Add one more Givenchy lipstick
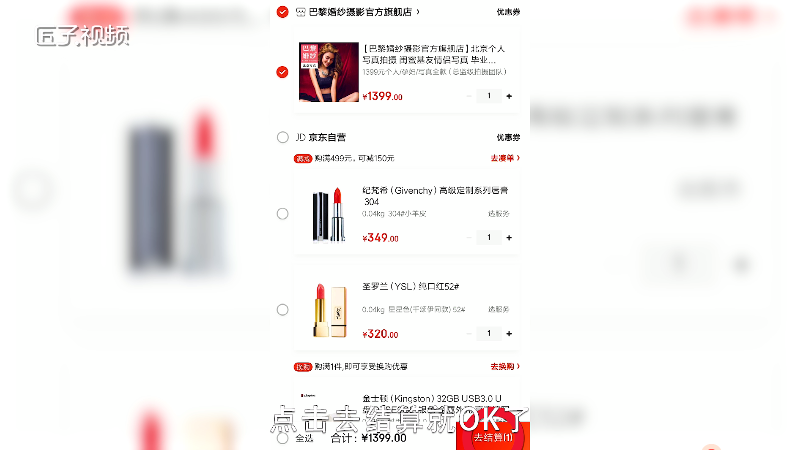 (509, 238)
